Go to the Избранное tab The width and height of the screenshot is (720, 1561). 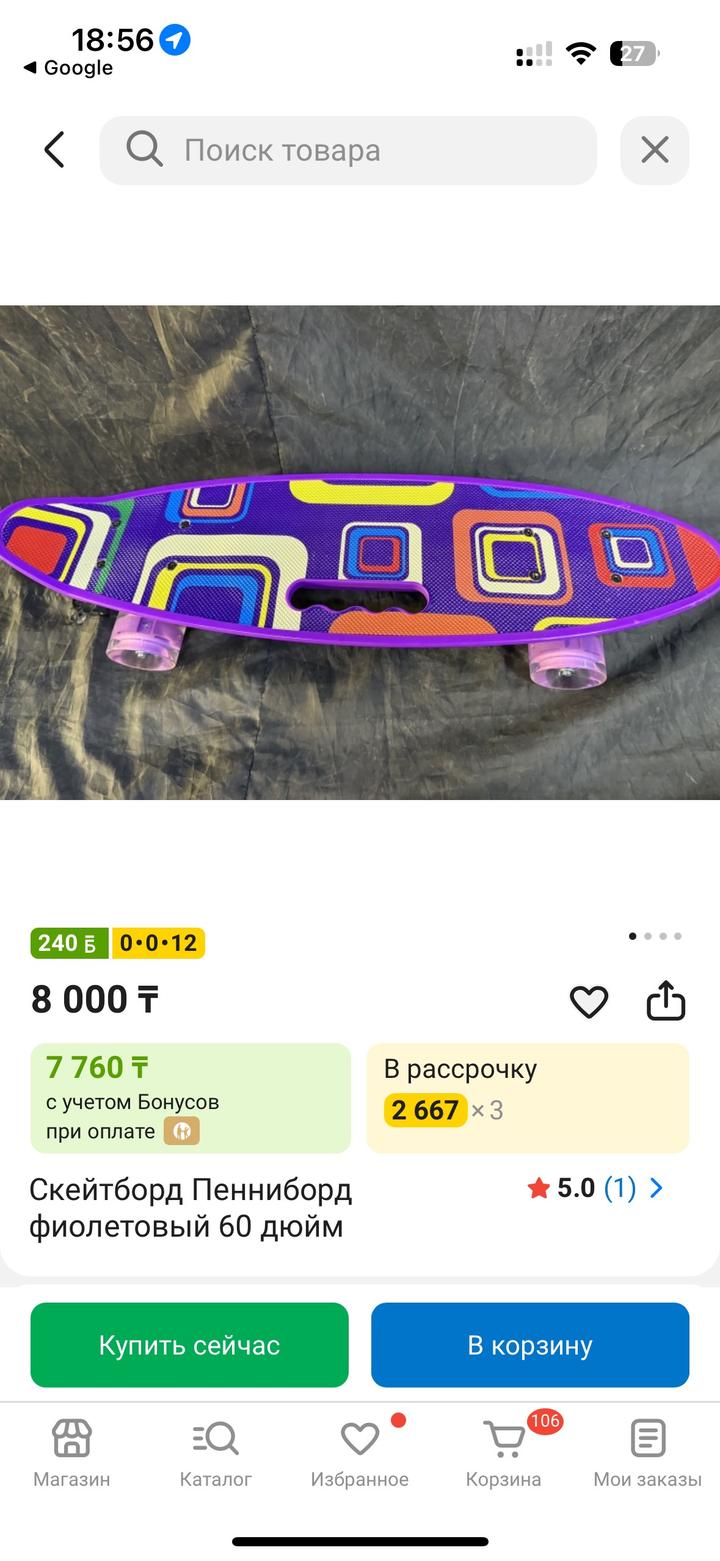pyautogui.click(x=359, y=1453)
